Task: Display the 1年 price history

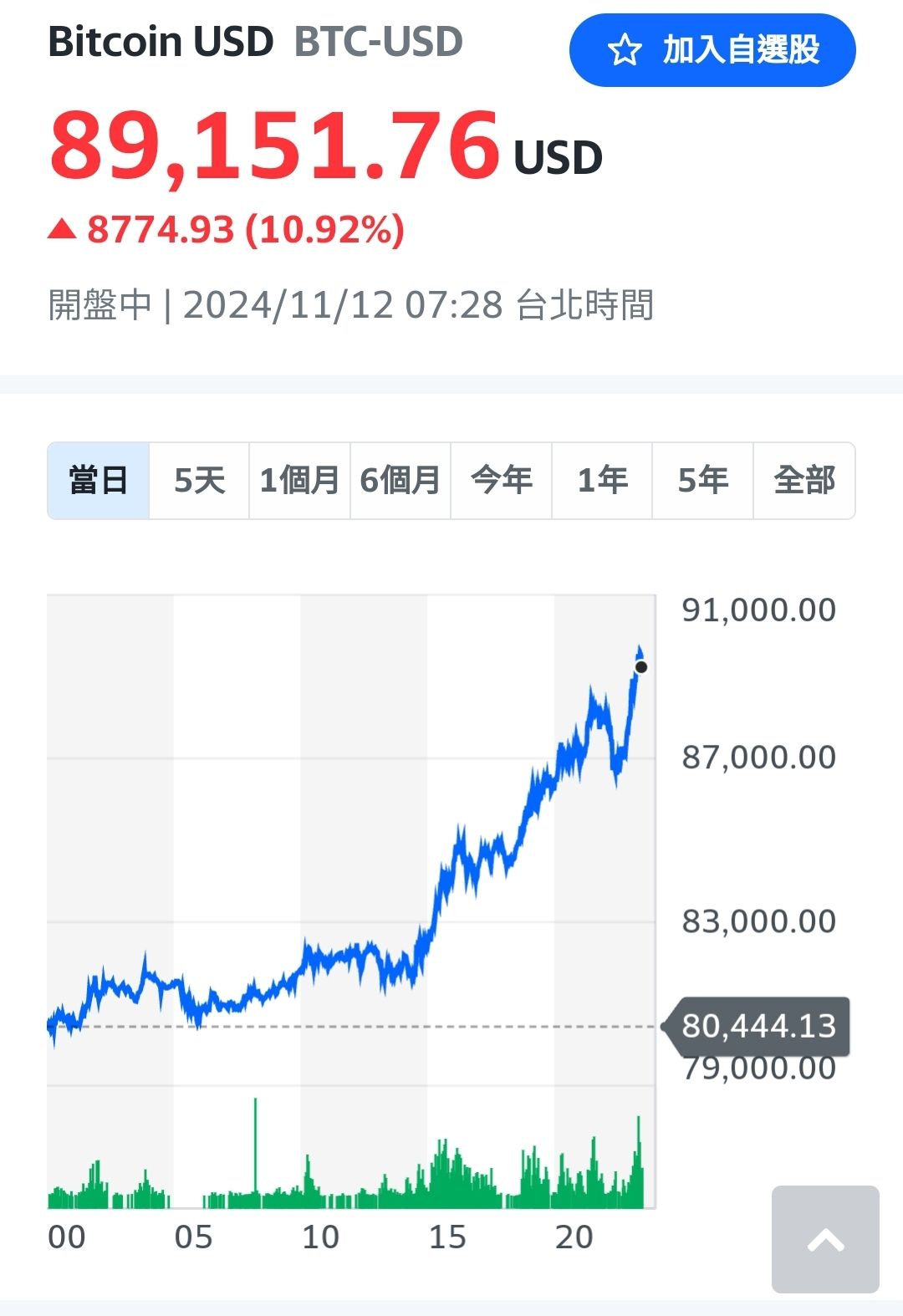Action: [602, 481]
